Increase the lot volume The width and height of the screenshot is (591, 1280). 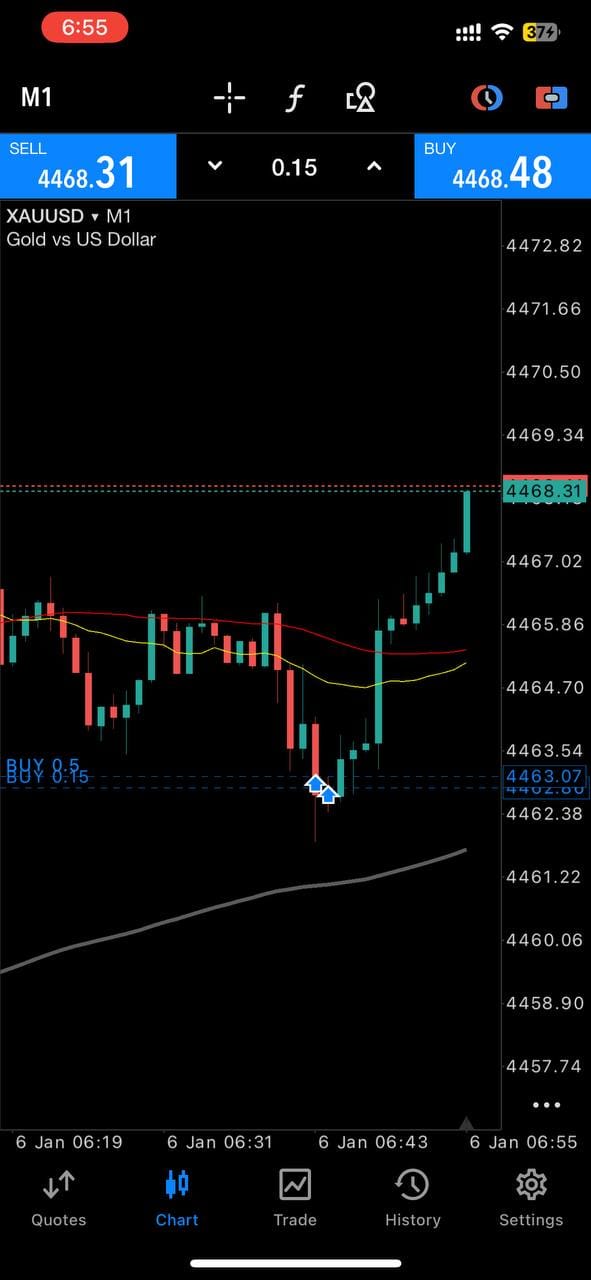(x=374, y=166)
